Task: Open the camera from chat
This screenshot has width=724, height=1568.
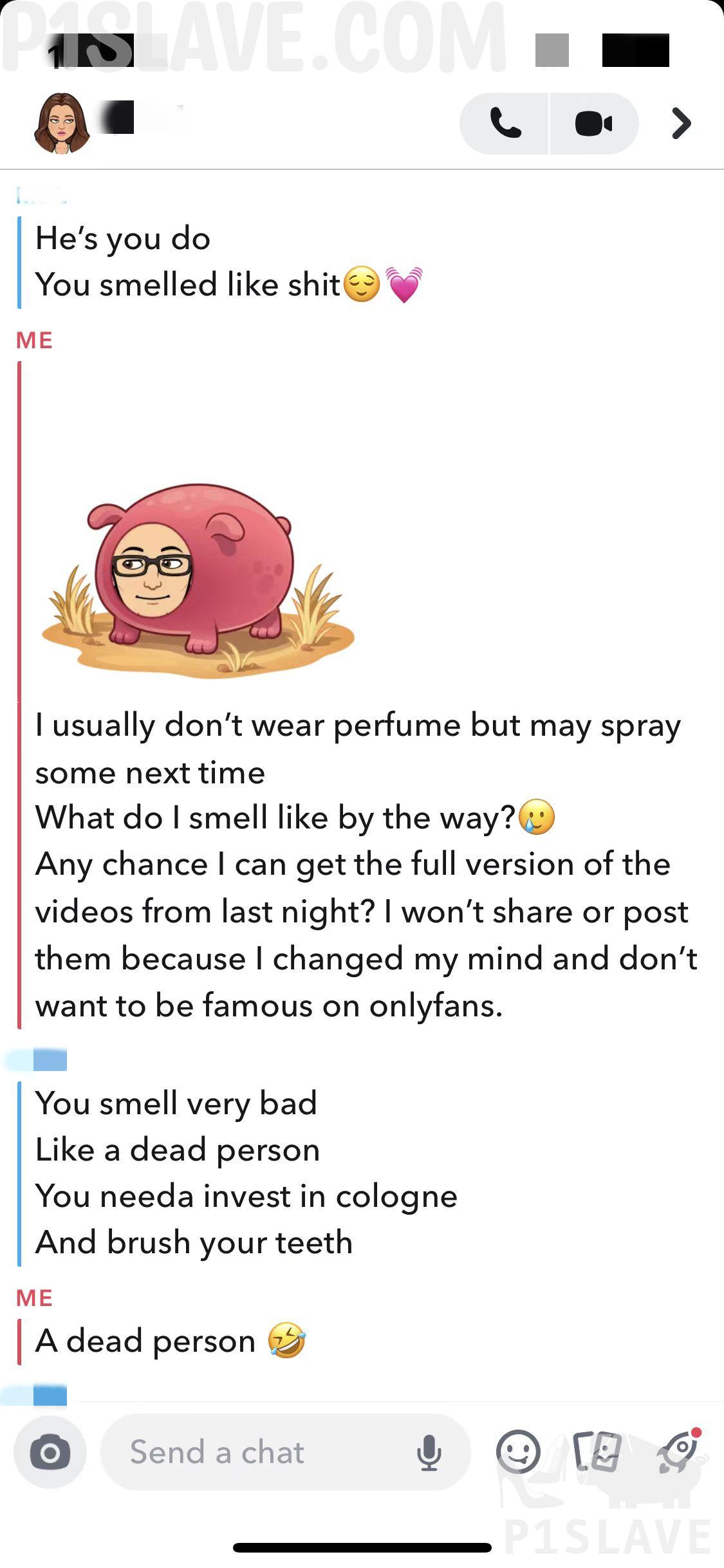Action: (50, 1453)
